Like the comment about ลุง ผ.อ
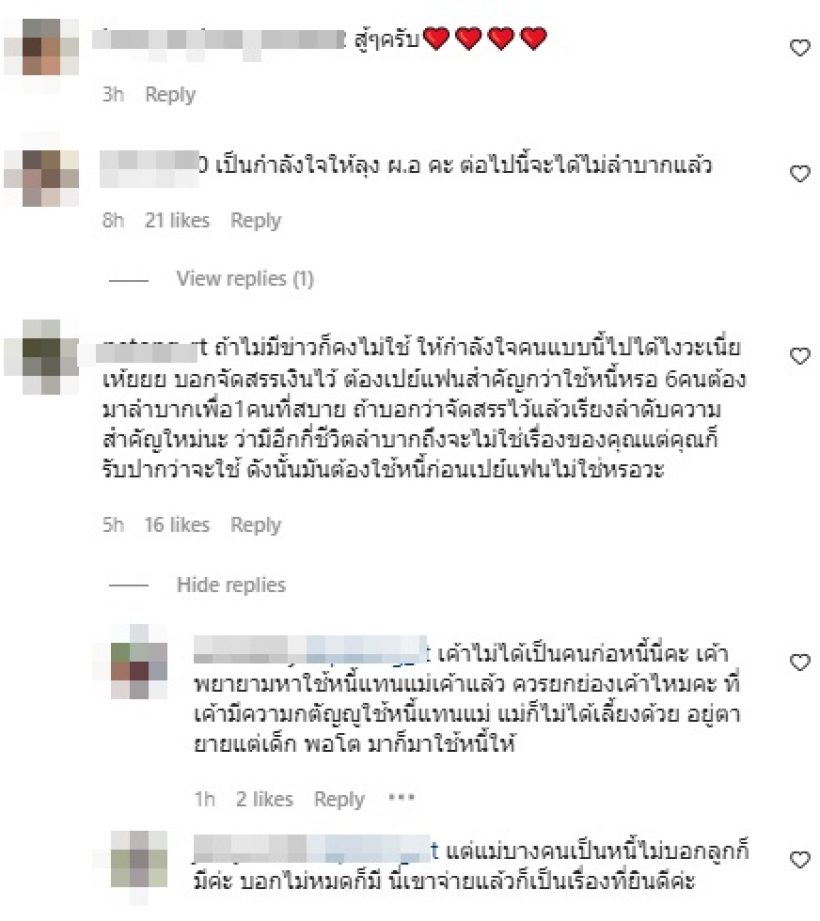 click(799, 174)
